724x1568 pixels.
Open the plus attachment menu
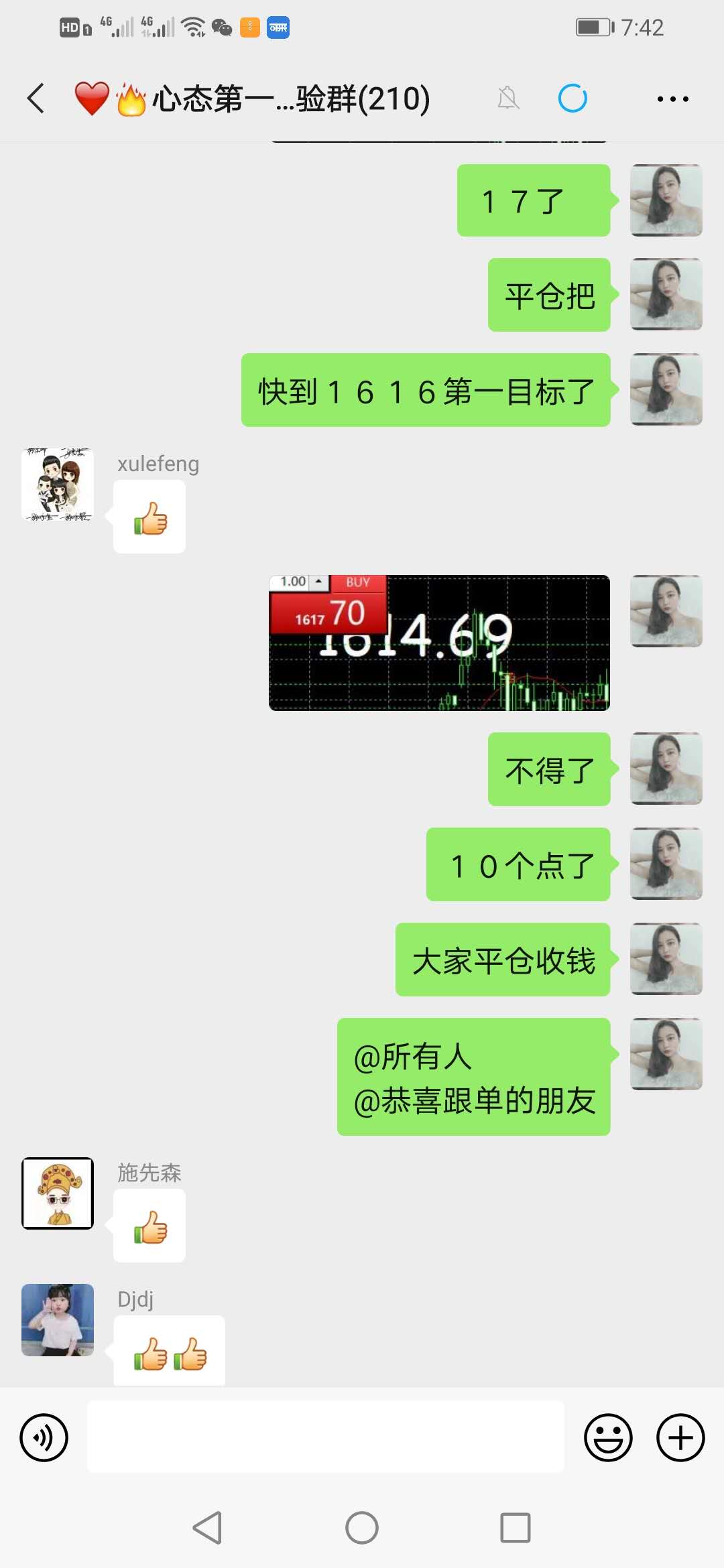[x=680, y=1437]
